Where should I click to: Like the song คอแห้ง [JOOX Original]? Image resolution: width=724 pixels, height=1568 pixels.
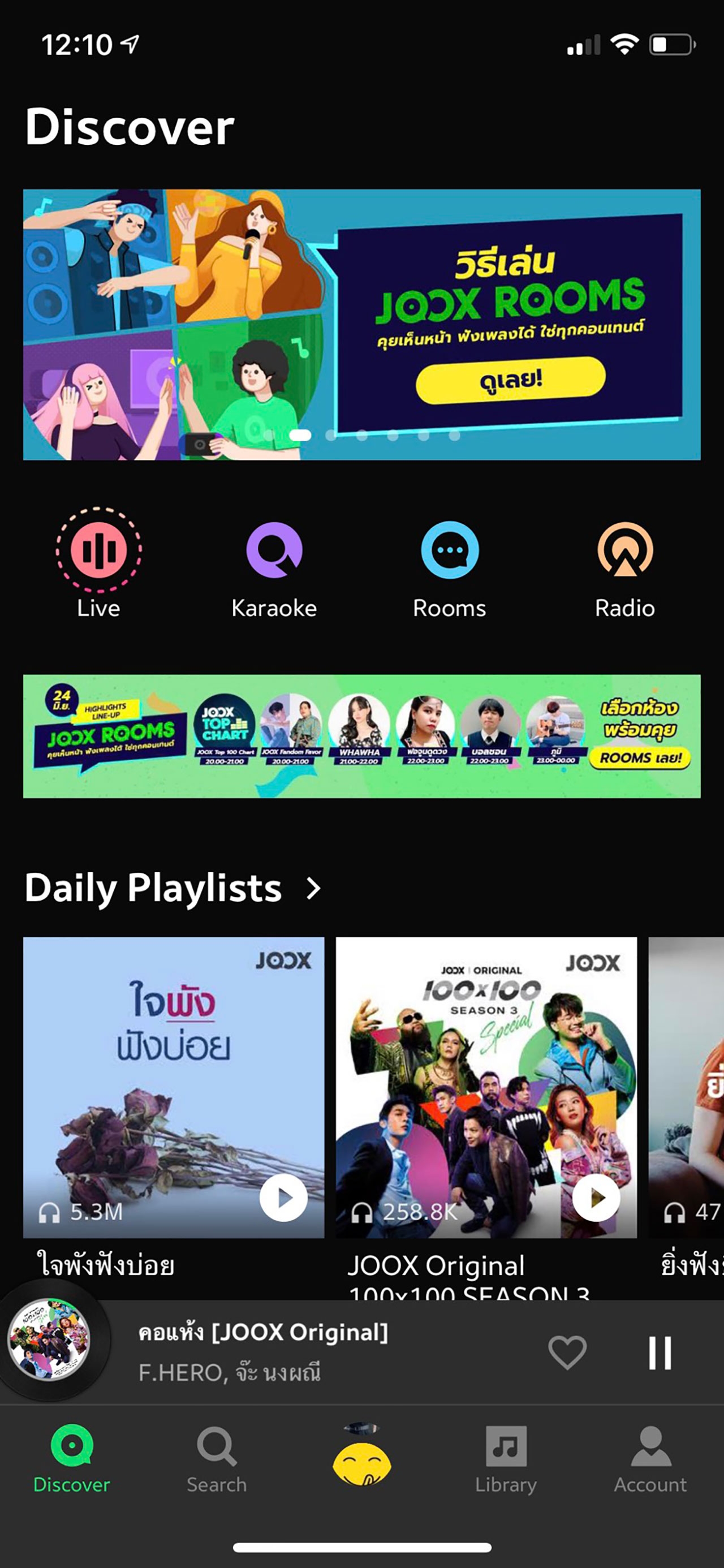point(567,1352)
